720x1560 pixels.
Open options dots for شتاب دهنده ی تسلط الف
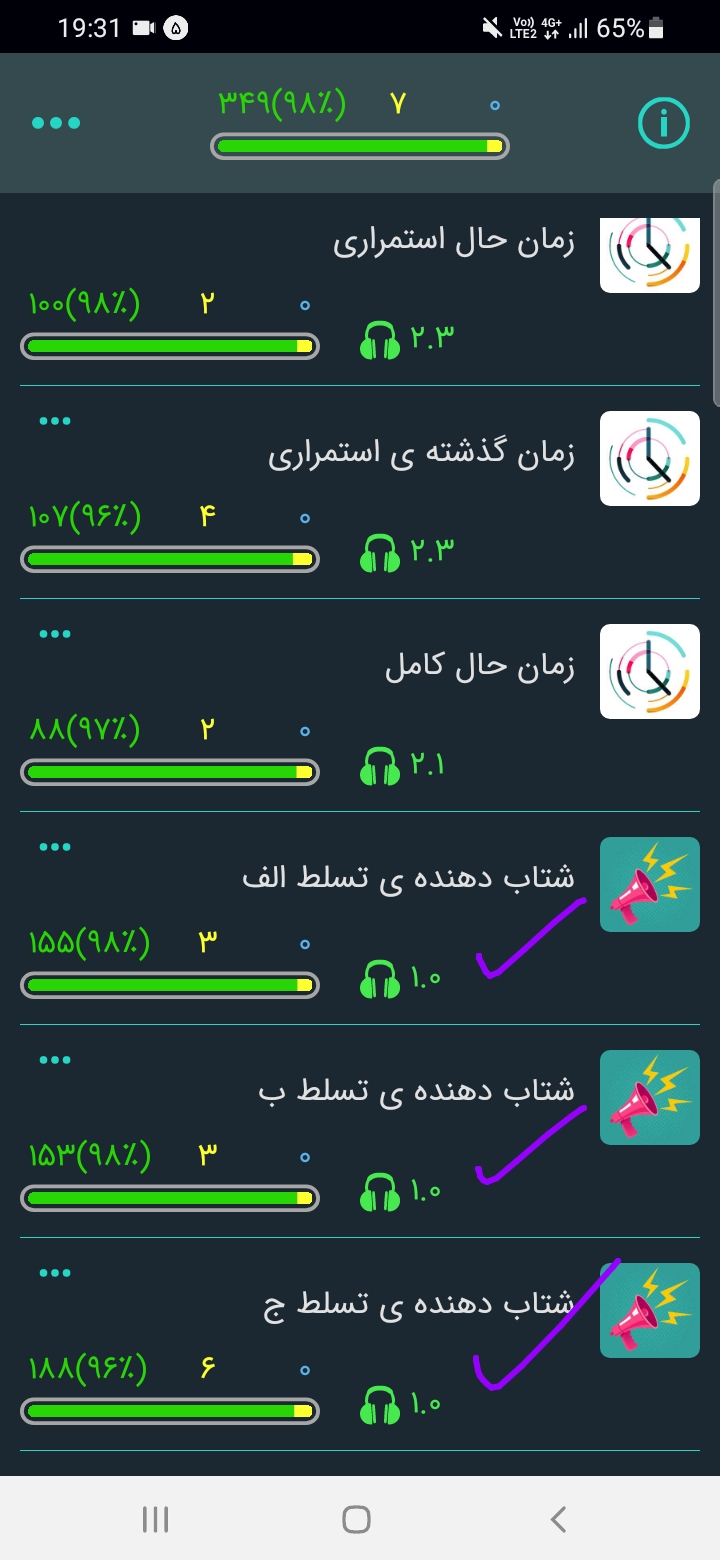coord(55,847)
